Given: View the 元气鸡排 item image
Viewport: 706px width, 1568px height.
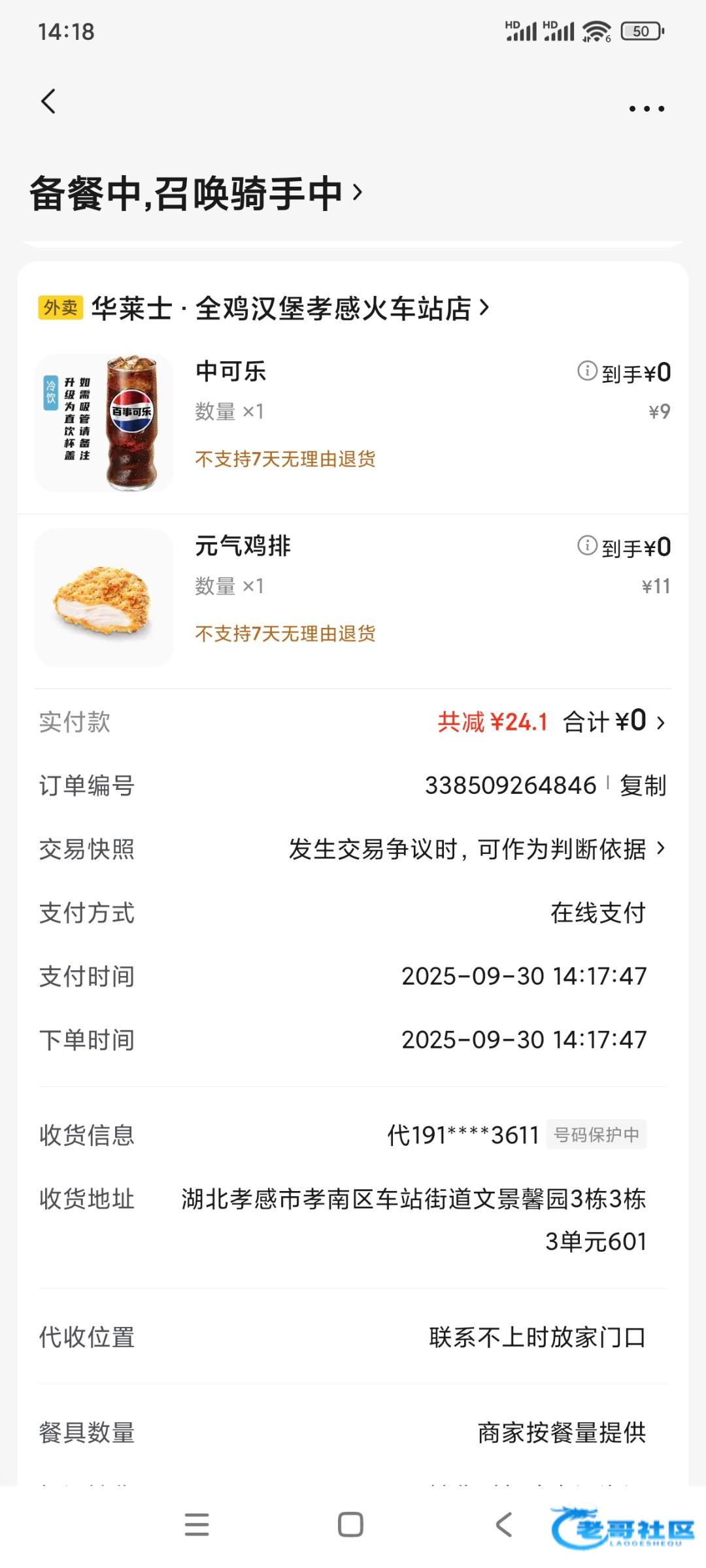Looking at the screenshot, I should 104,598.
